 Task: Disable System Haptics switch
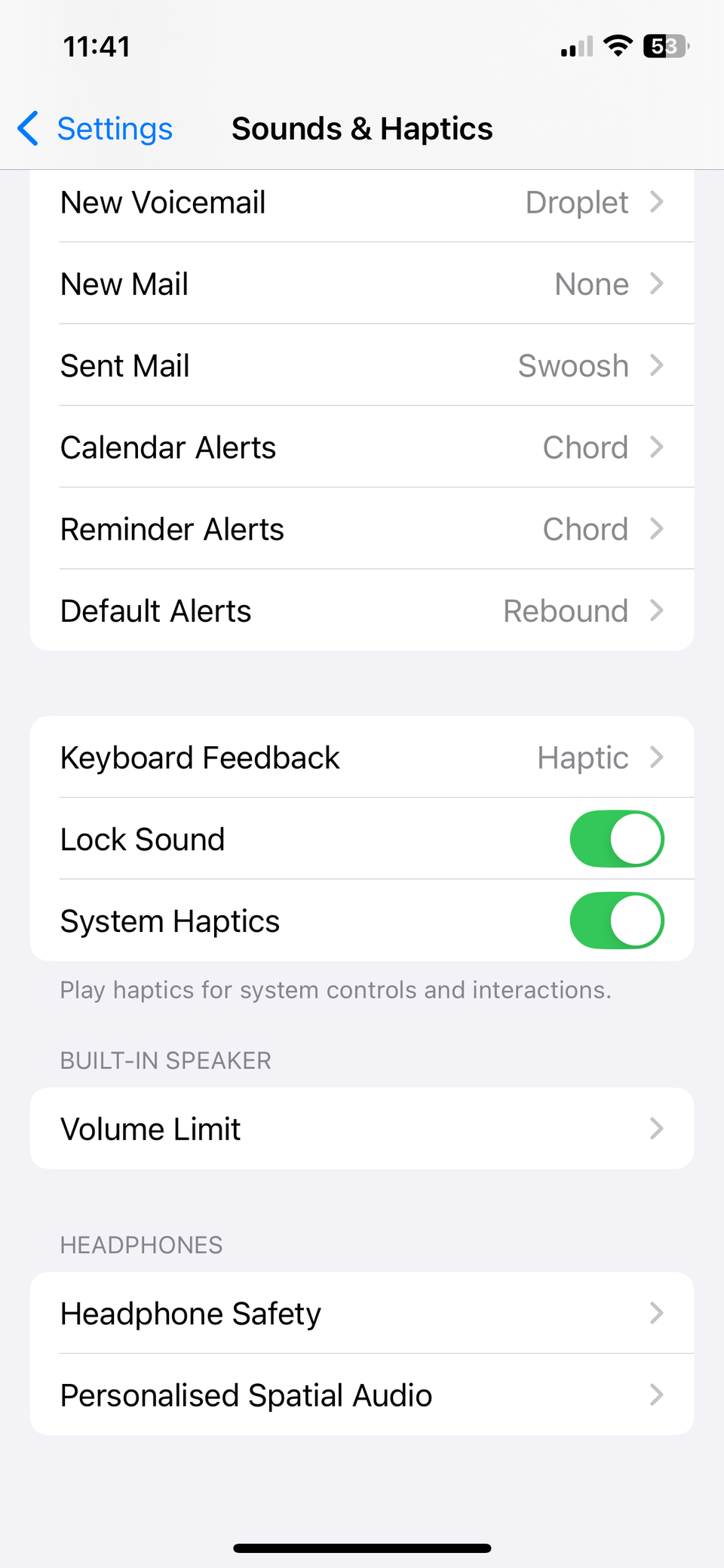(x=616, y=921)
